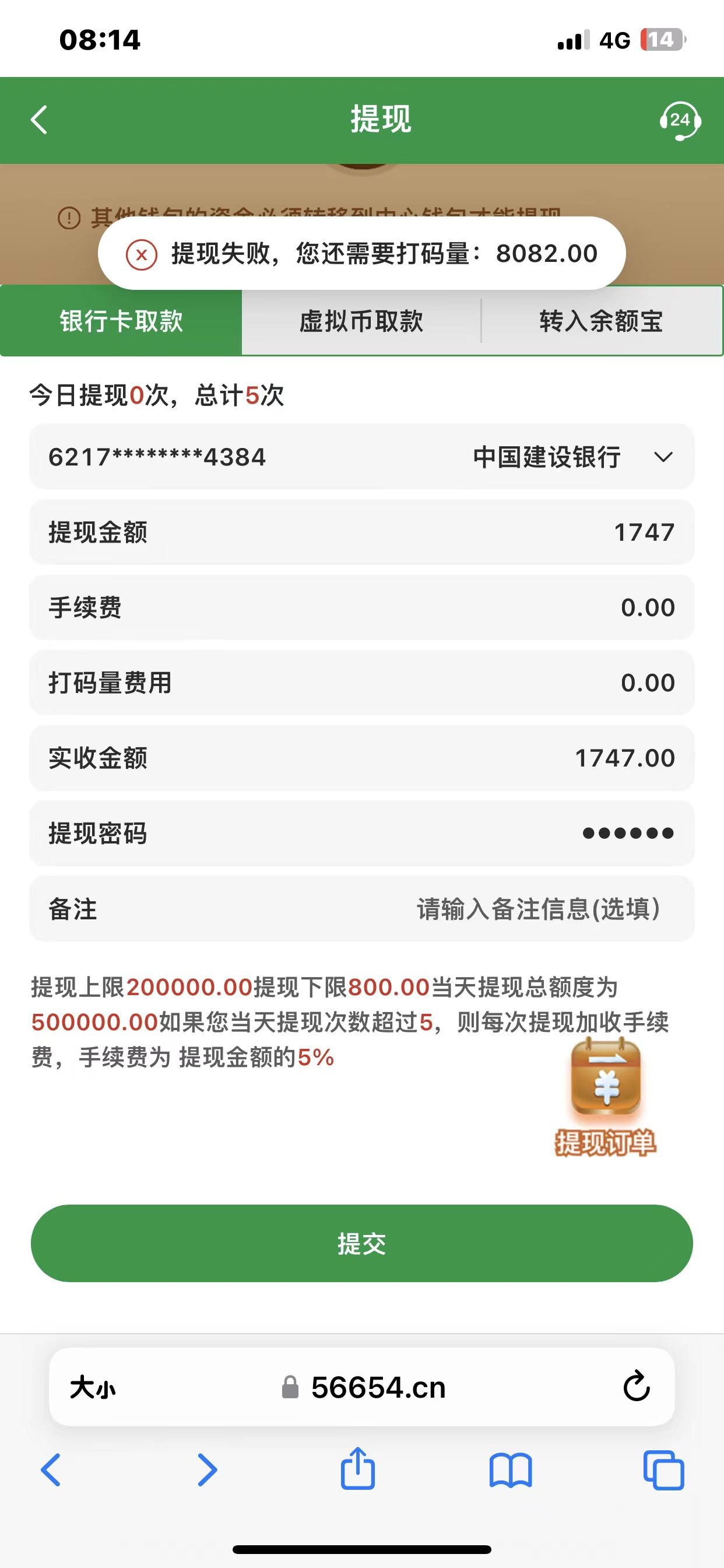Expand the 中国建设银行 bank card dropdown
This screenshot has height=1568, width=724.
(662, 457)
